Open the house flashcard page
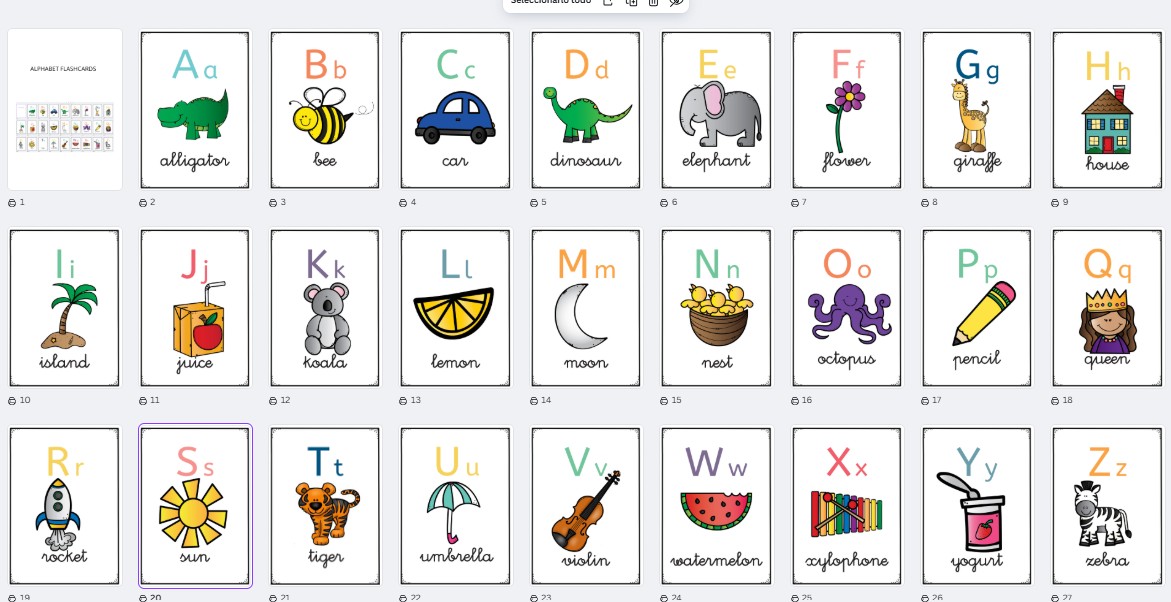 click(x=1107, y=109)
